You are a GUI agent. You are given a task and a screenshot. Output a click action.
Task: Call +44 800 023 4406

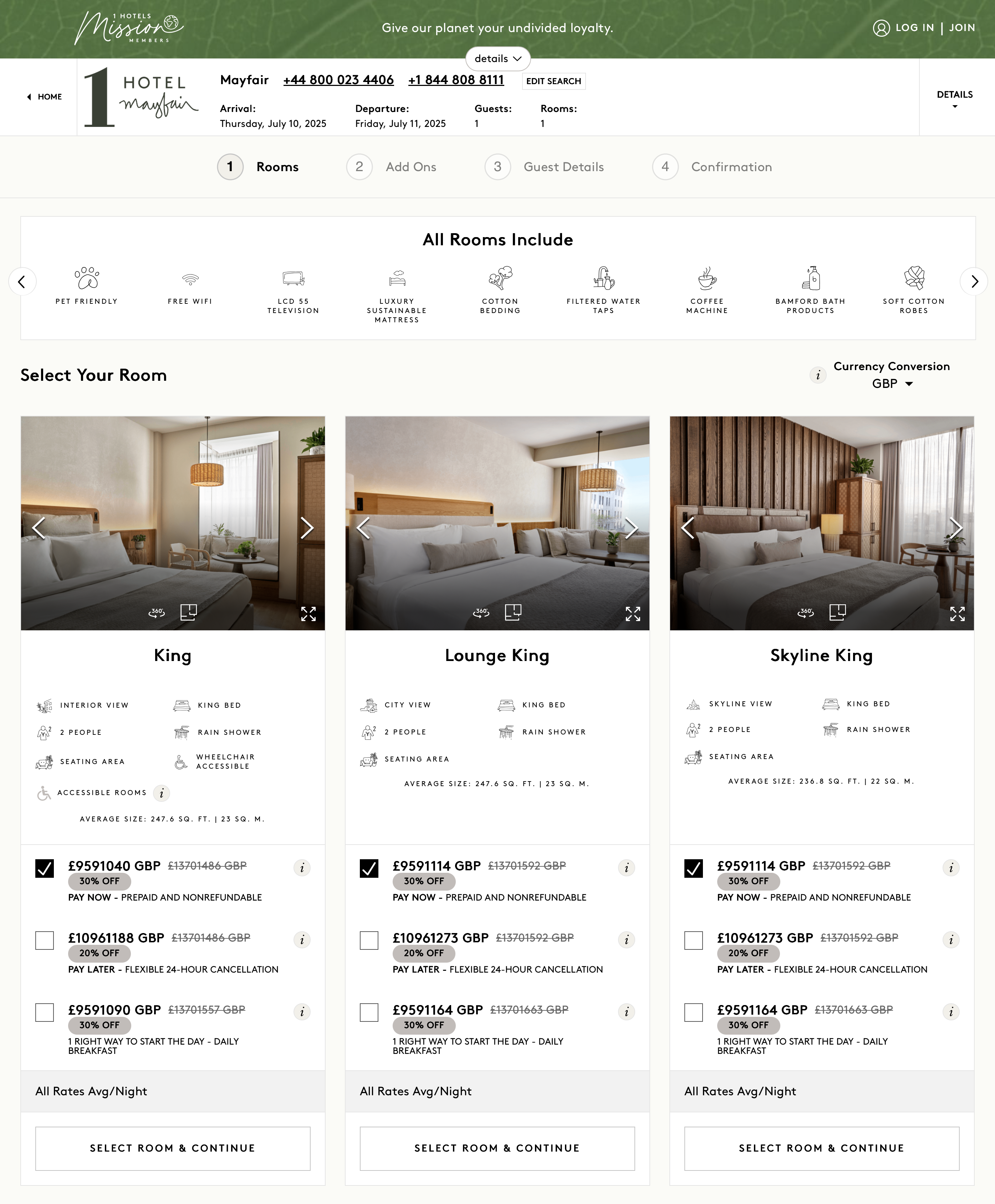[338, 80]
